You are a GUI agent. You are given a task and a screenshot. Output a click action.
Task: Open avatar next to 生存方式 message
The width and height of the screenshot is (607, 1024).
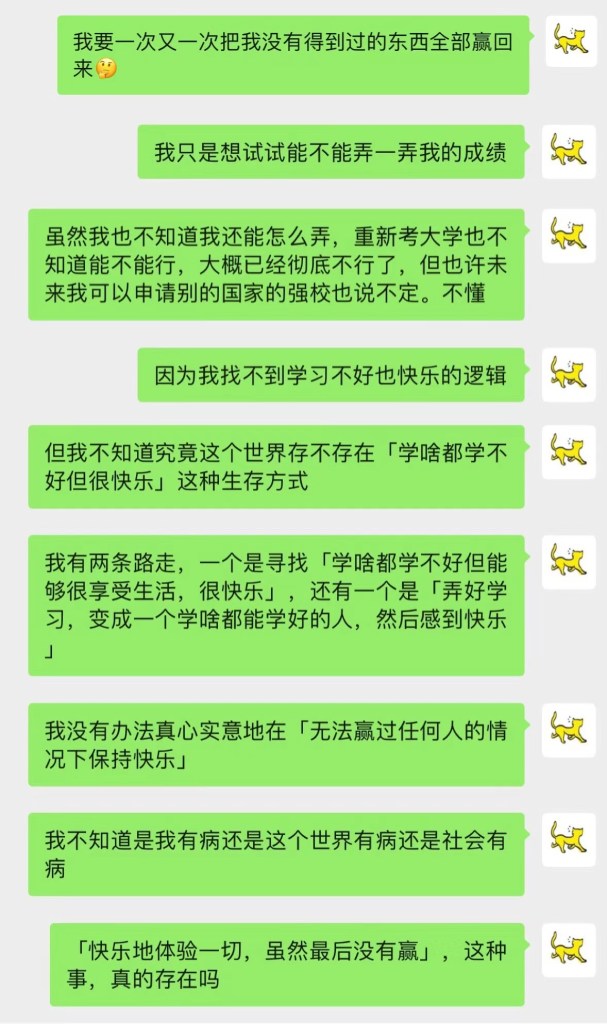click(x=568, y=452)
